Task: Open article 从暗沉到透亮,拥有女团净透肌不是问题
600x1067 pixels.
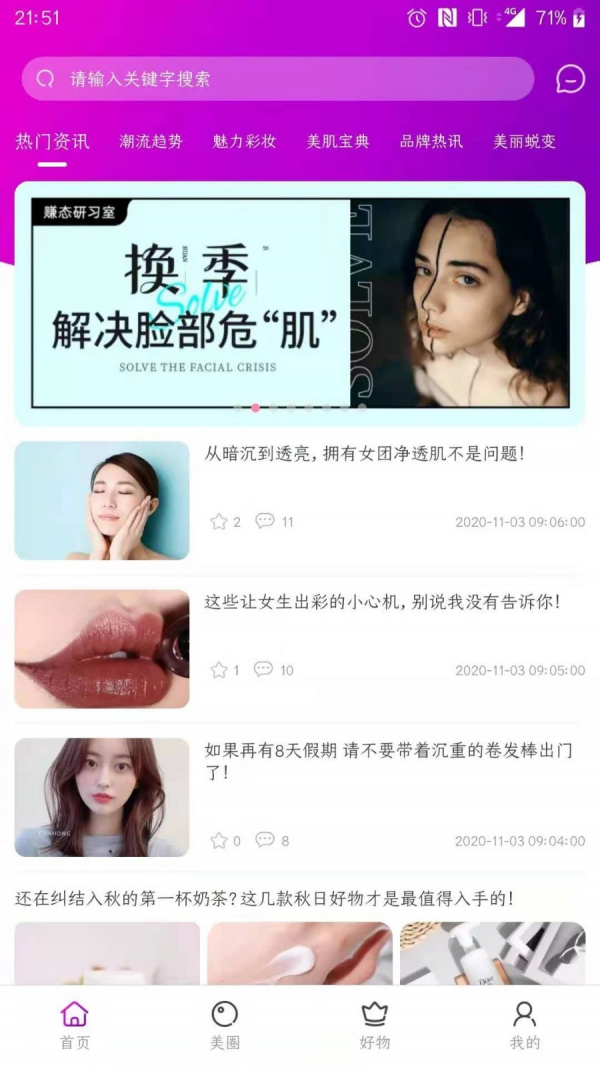Action: click(x=365, y=454)
